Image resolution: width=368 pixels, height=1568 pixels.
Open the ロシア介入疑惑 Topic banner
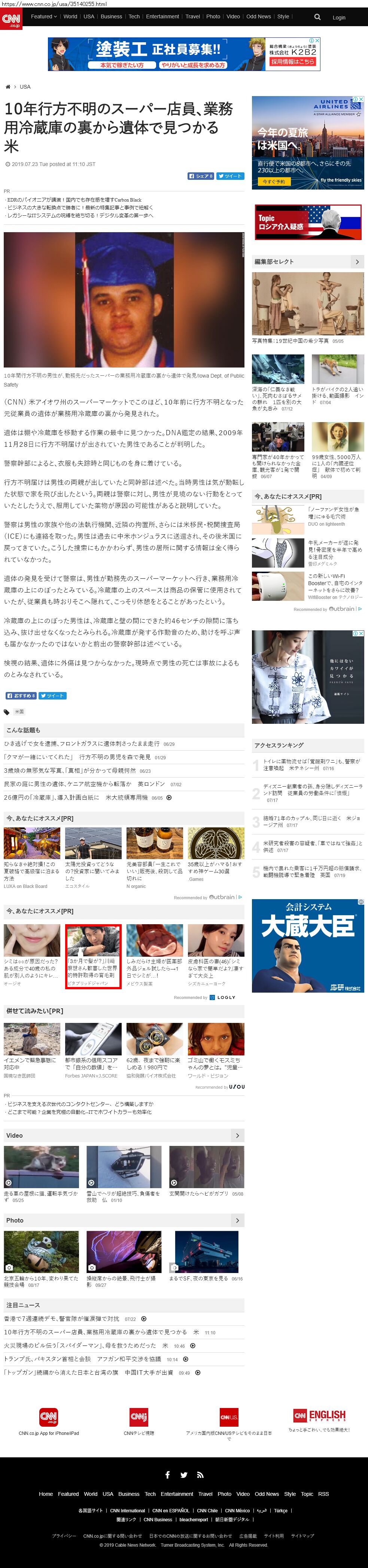(x=308, y=222)
